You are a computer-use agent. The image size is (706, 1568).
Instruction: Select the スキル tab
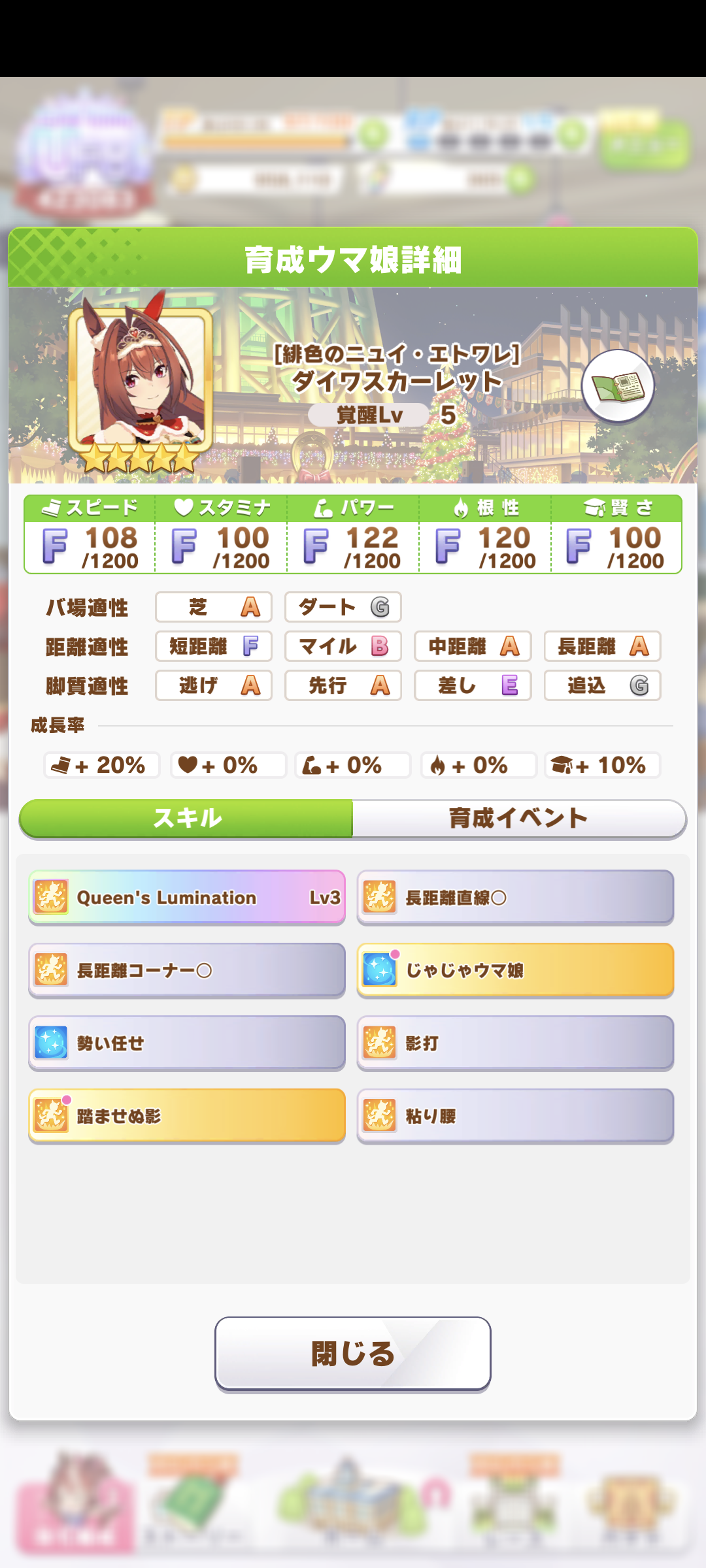click(187, 818)
